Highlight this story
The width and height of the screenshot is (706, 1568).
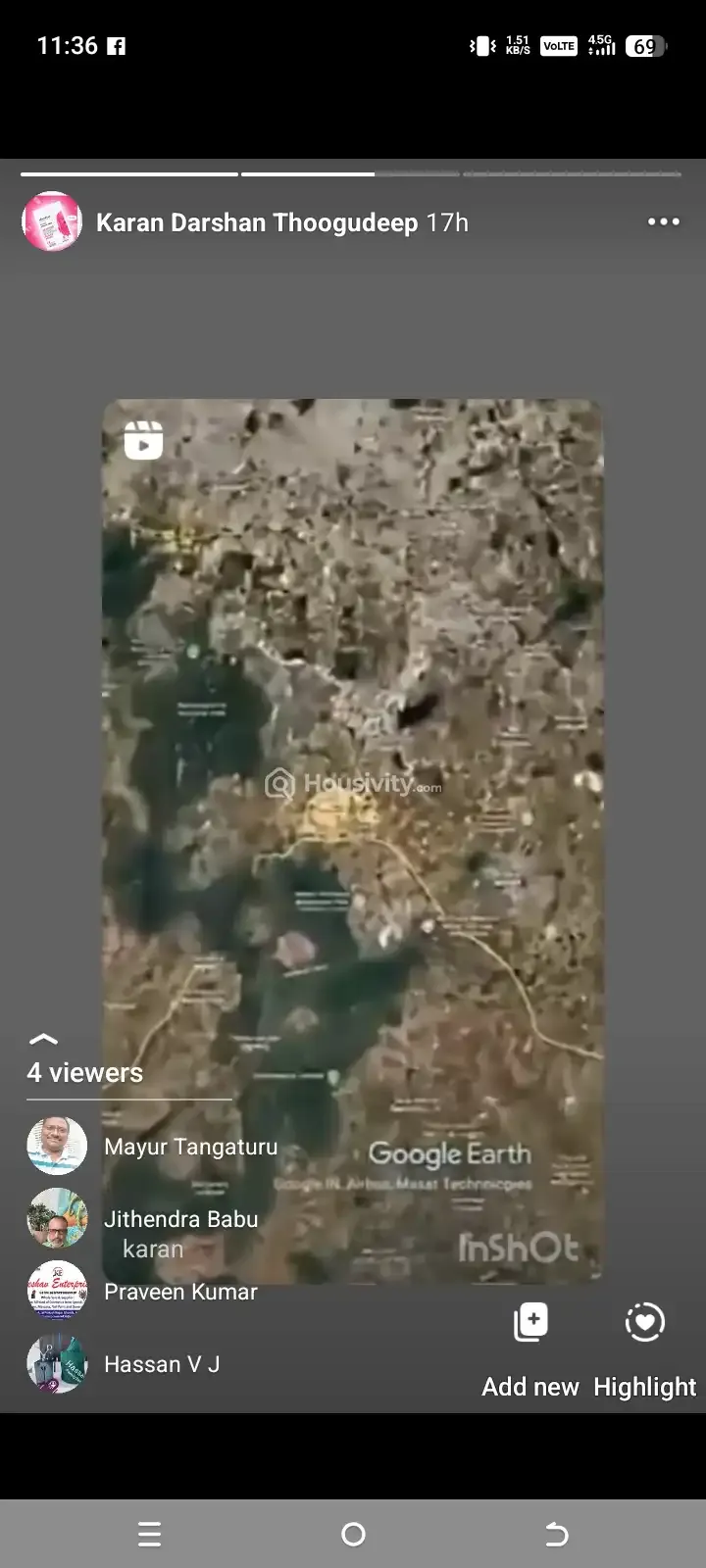(644, 1345)
